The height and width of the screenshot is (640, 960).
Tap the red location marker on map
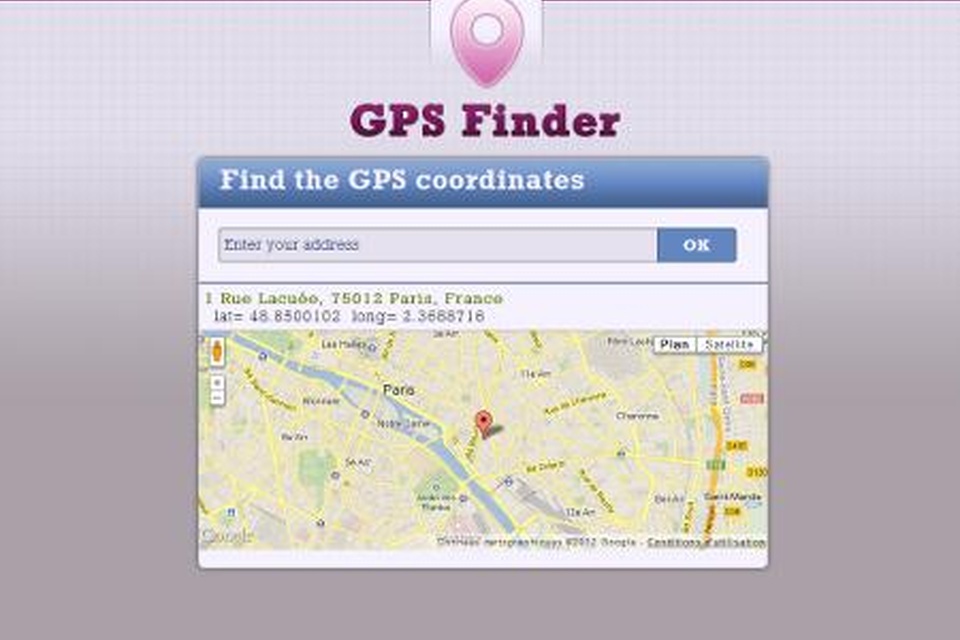click(484, 423)
